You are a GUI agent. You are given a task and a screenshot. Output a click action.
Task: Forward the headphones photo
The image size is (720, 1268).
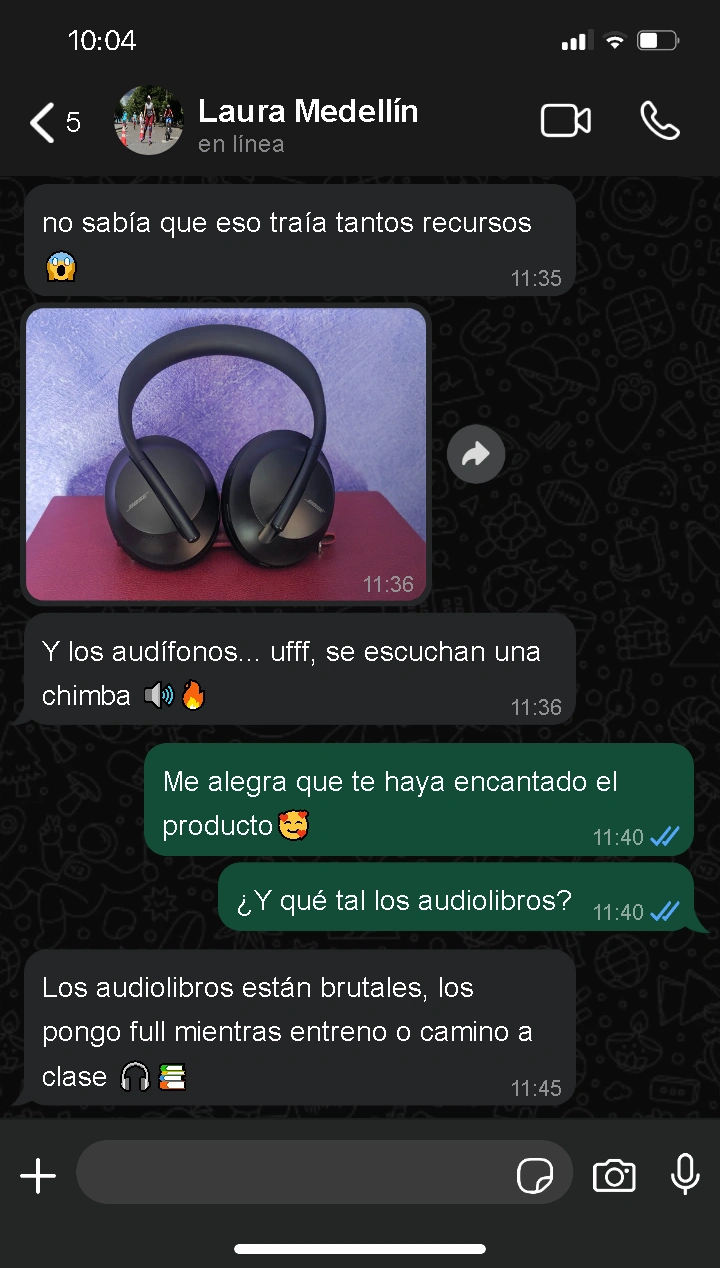coord(476,455)
